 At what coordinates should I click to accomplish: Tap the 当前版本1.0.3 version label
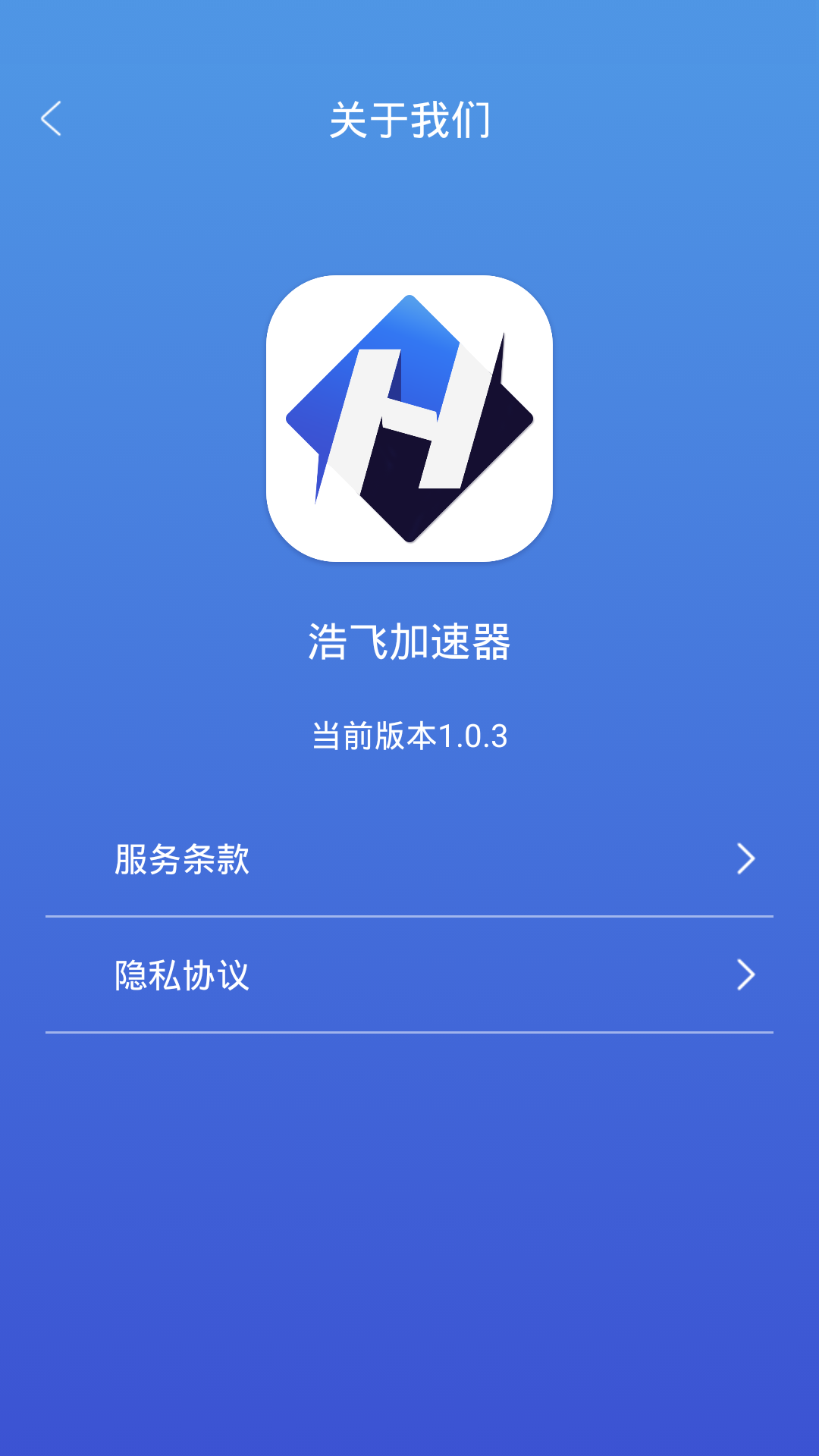409,734
